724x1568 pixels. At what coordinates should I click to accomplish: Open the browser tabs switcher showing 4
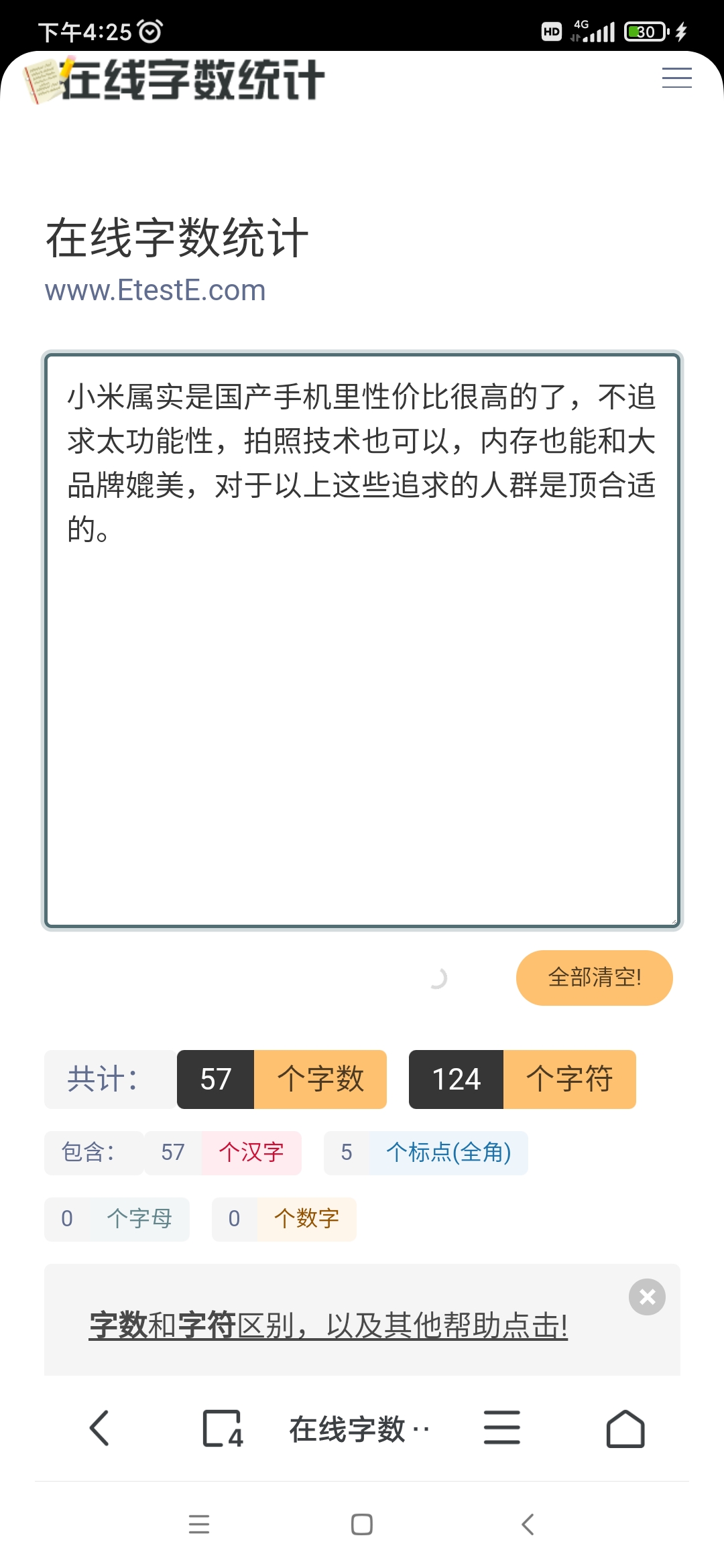[222, 1428]
